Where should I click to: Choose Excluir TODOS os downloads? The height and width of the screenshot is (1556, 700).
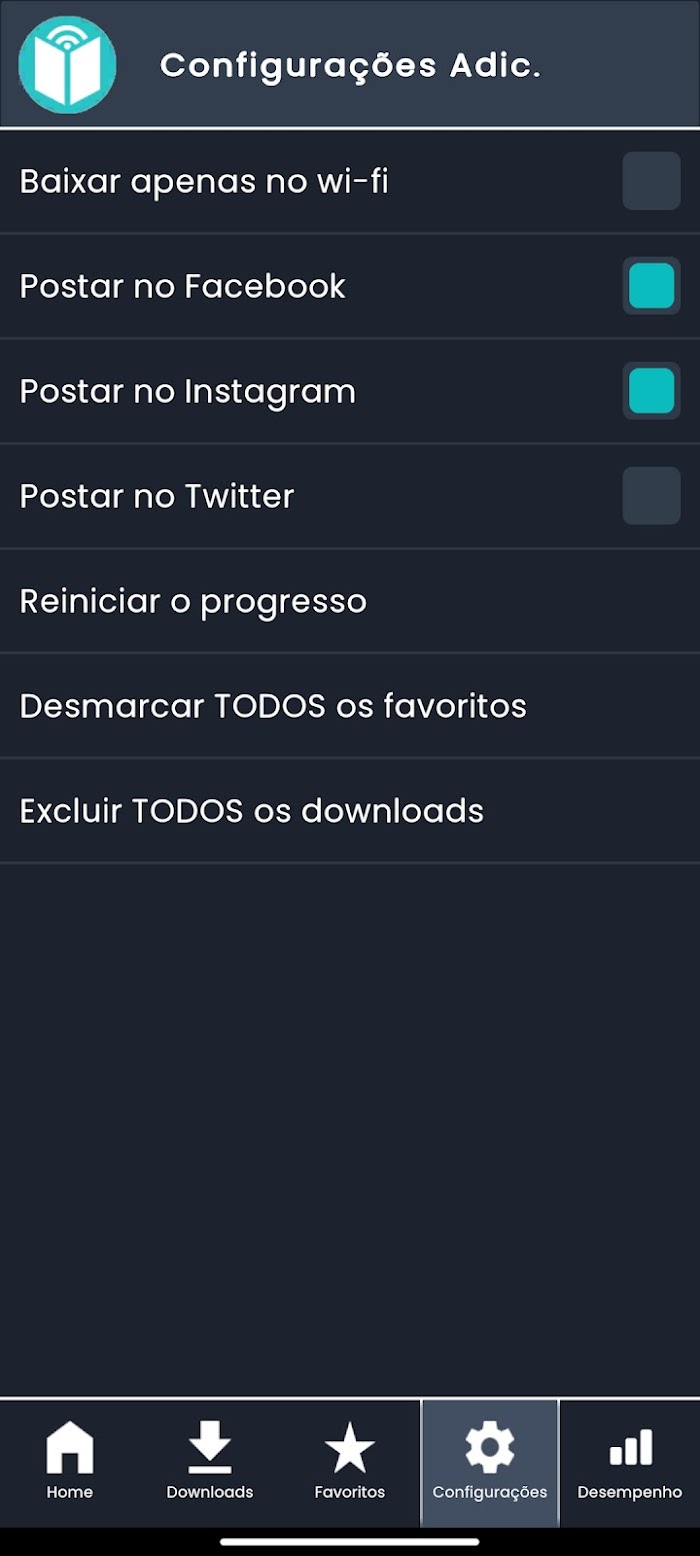(350, 811)
